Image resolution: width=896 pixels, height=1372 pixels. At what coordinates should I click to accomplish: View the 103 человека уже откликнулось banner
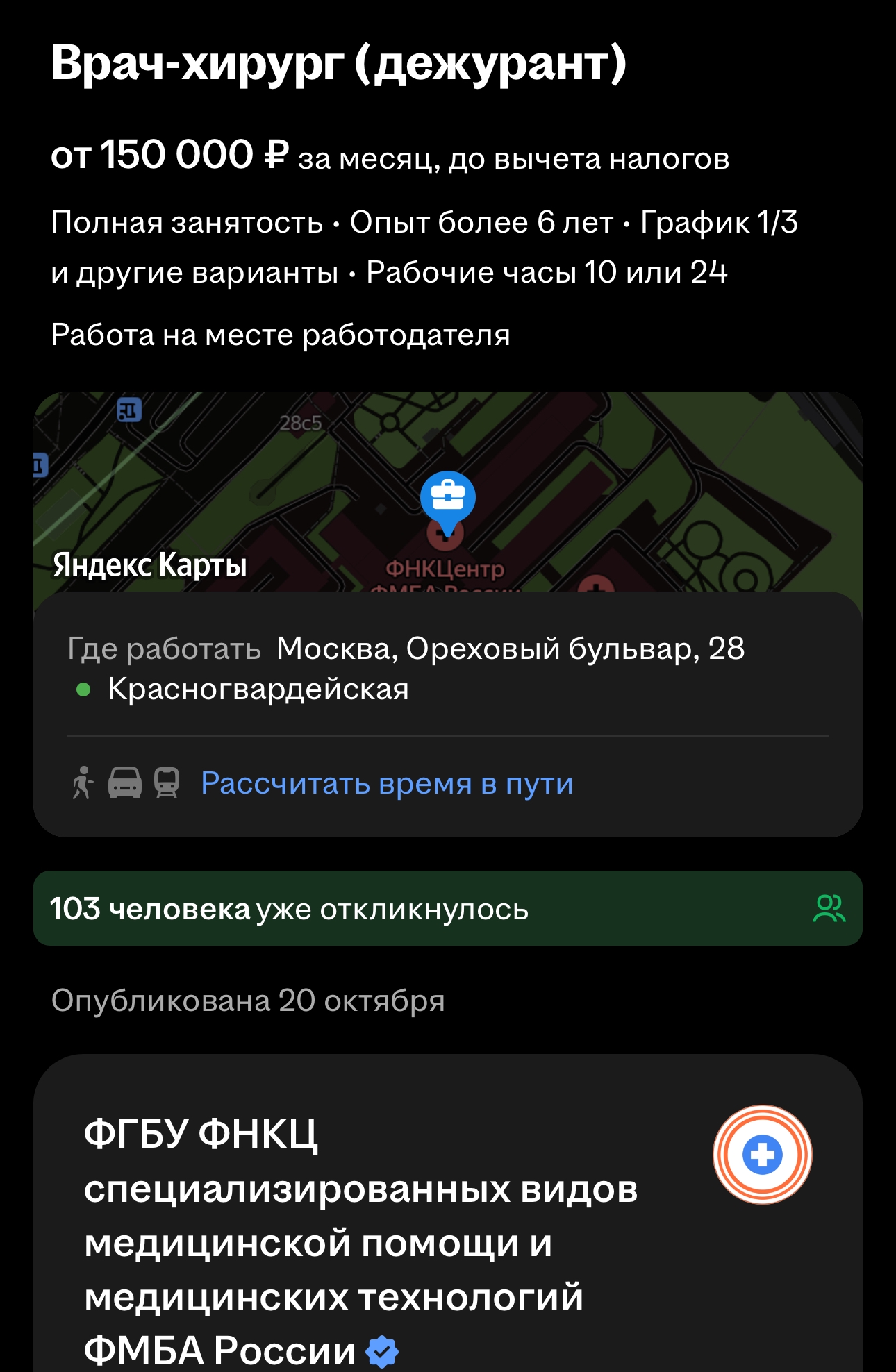[x=447, y=908]
